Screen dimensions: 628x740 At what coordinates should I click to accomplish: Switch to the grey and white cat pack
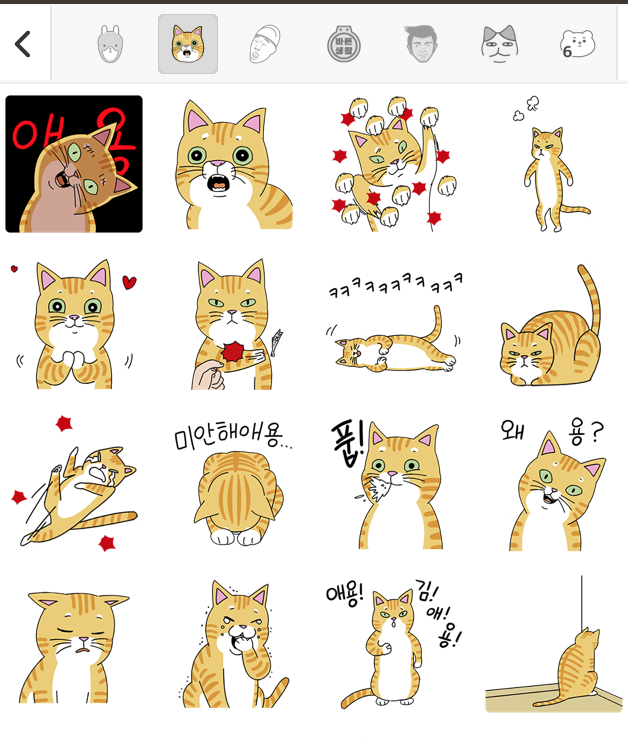[x=499, y=44]
